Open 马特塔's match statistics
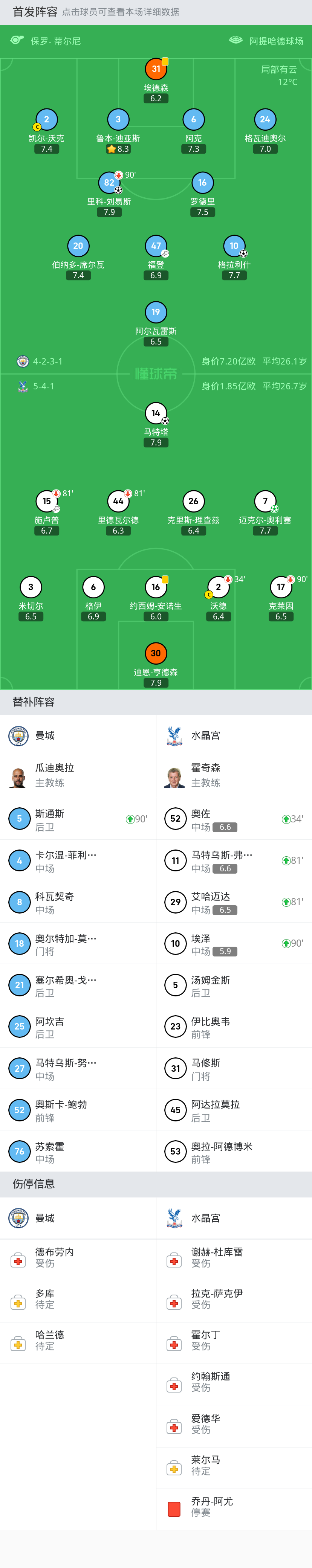Screen dimensions: 312x1568 (x=156, y=413)
